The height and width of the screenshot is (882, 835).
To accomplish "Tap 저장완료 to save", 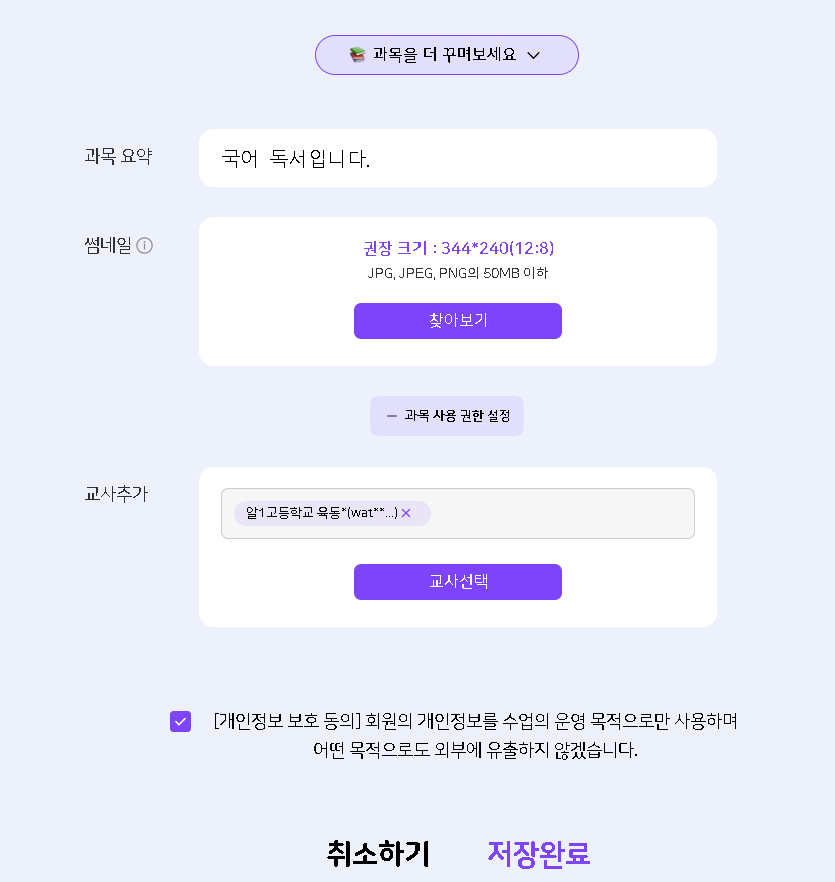I will tap(538, 853).
